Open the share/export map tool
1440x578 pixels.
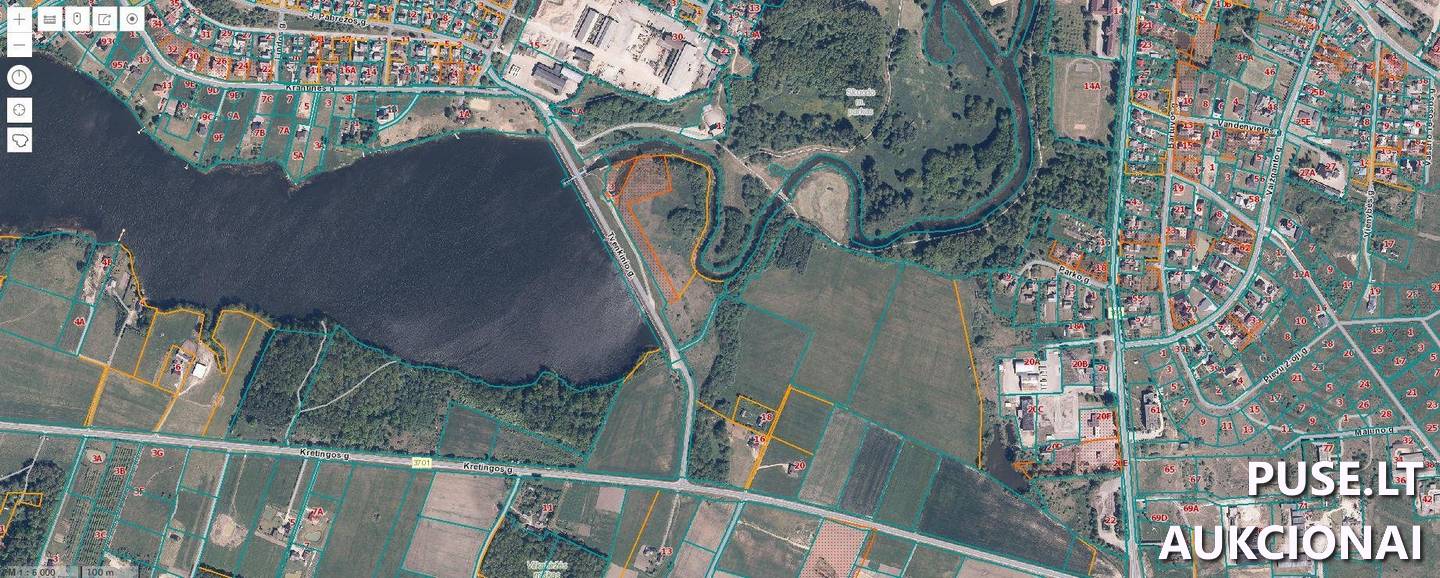(105, 19)
